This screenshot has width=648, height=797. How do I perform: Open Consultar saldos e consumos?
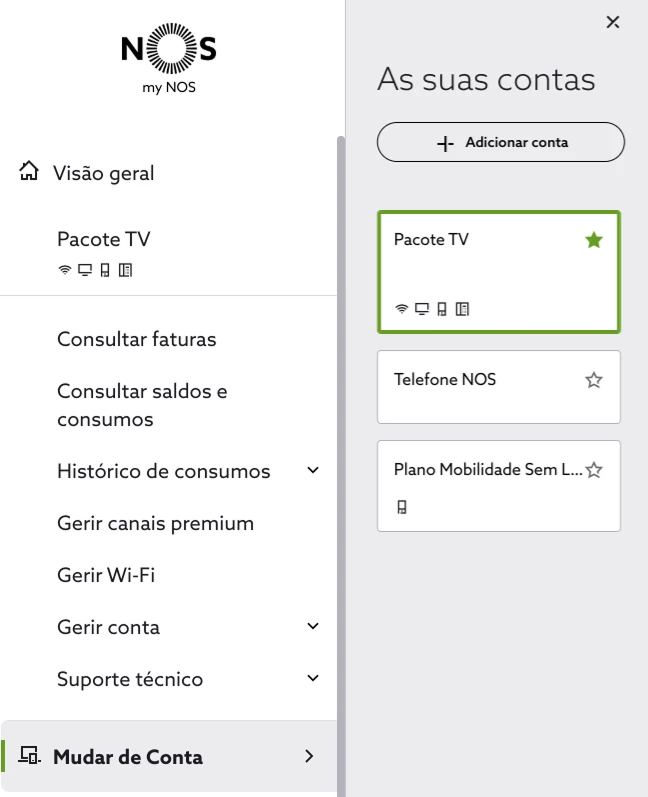pyautogui.click(x=142, y=405)
